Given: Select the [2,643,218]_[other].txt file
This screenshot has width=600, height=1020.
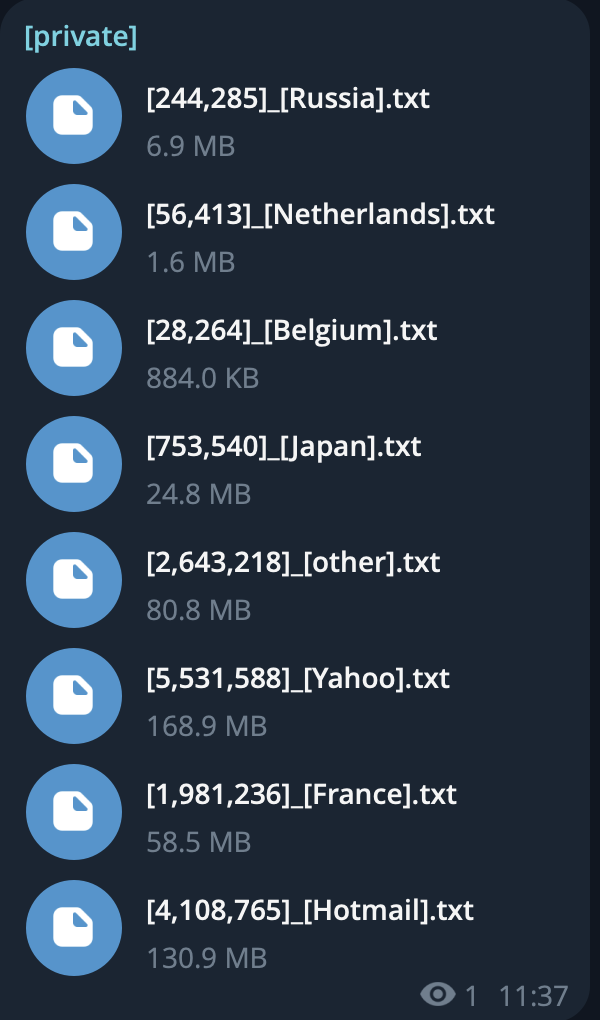Looking at the screenshot, I should click(x=293, y=563).
